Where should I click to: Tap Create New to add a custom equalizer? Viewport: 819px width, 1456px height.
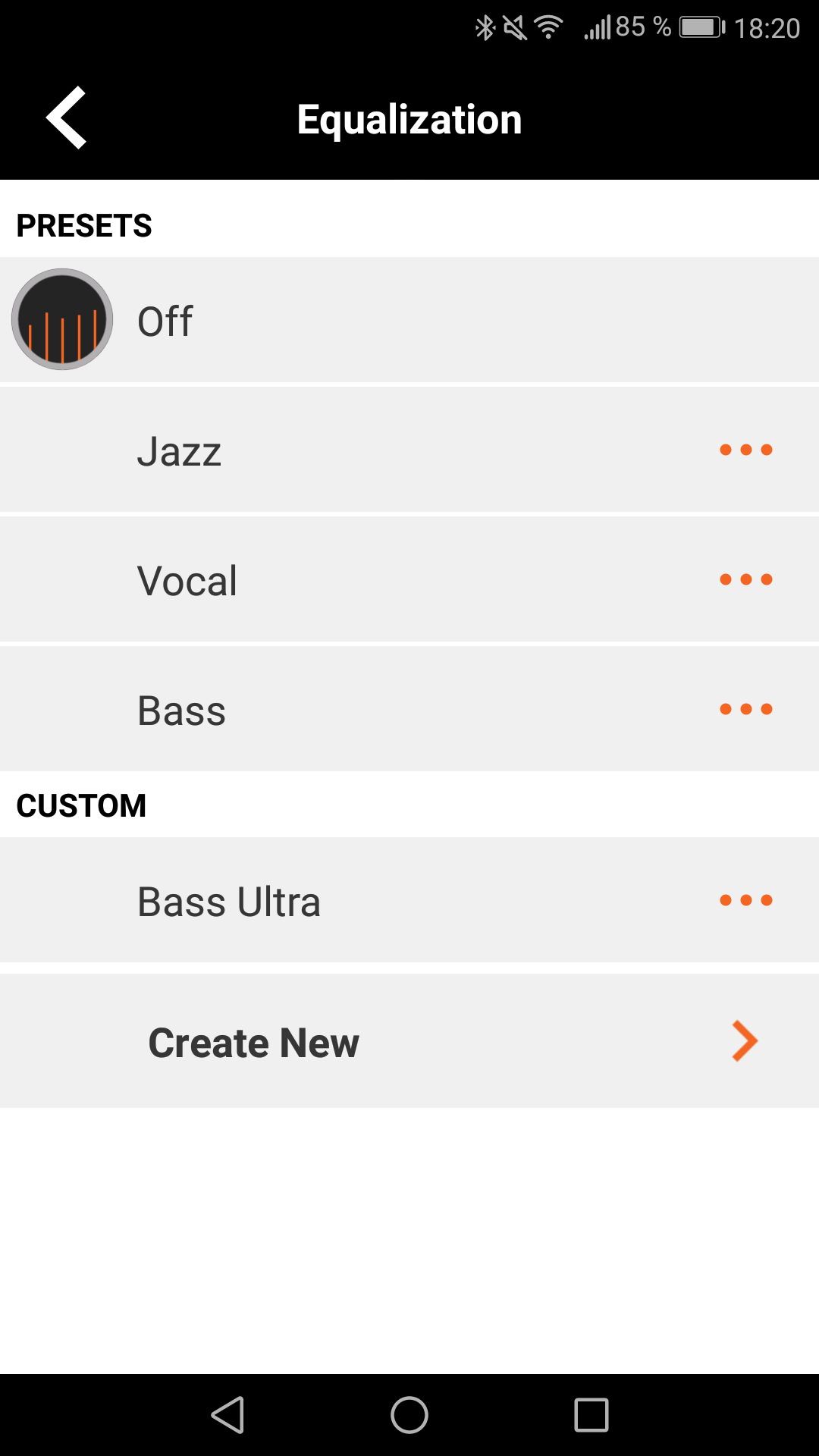coord(409,1041)
